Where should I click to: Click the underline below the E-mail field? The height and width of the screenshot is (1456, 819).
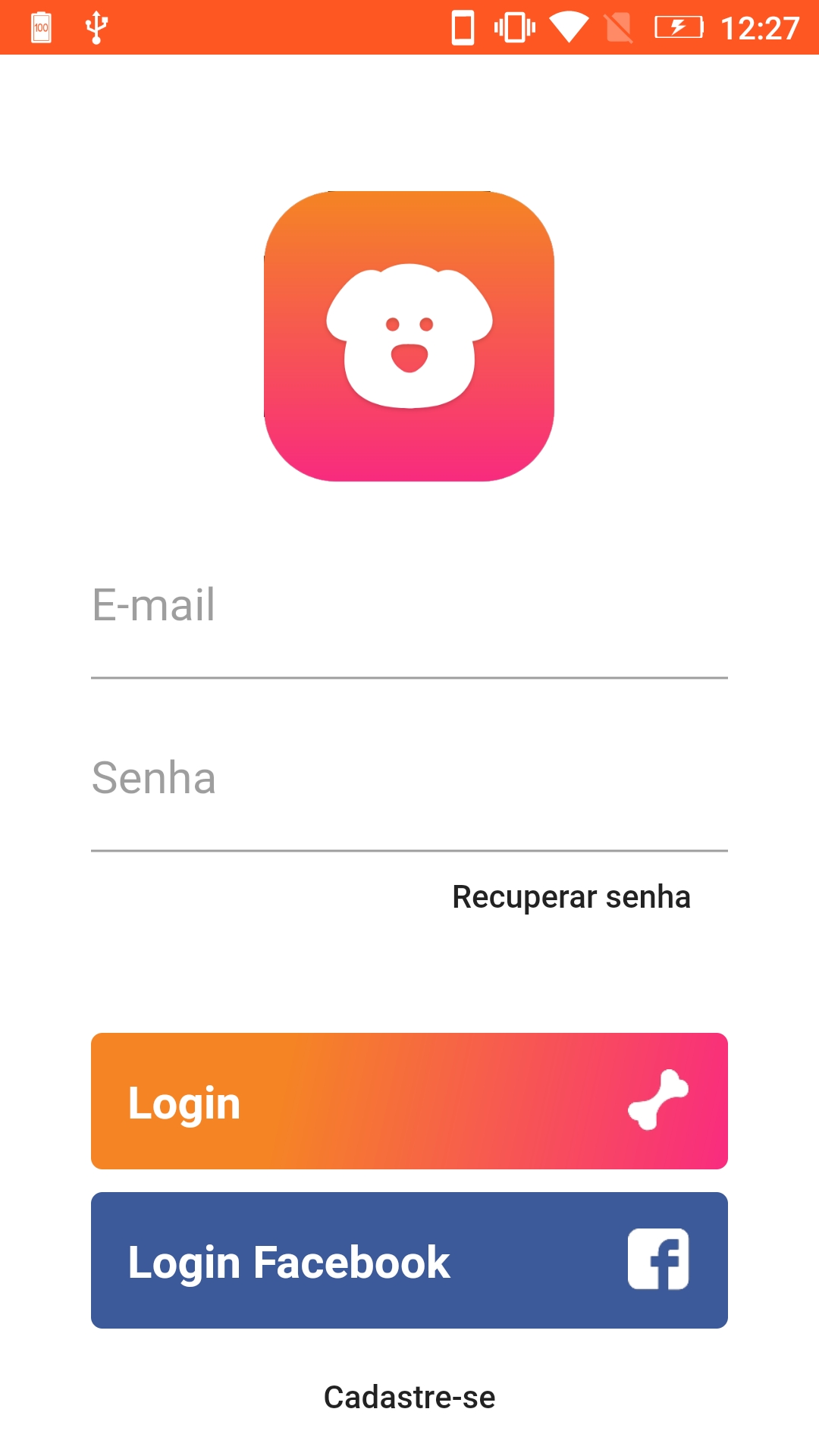tap(409, 677)
